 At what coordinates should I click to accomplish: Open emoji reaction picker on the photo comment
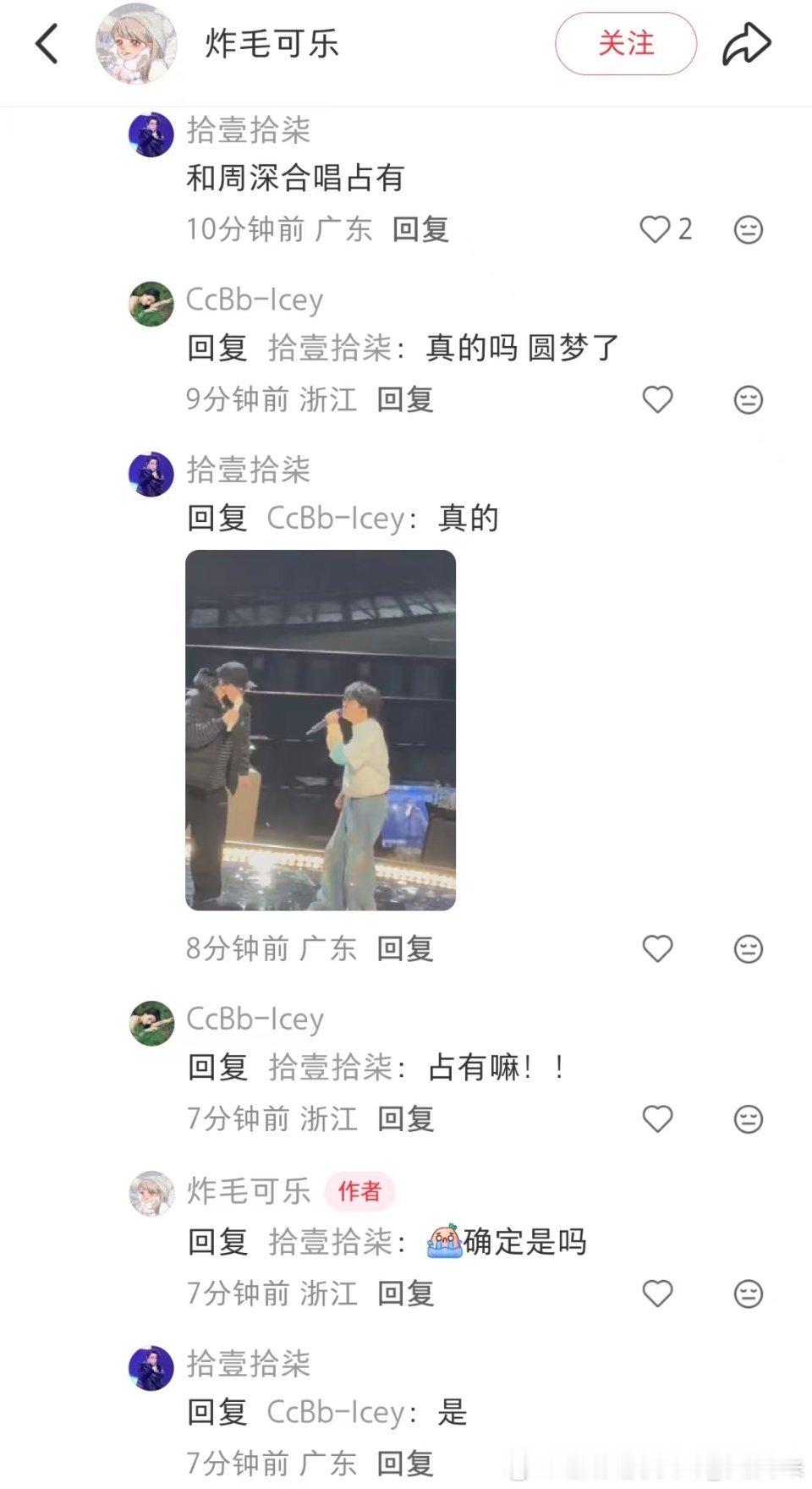[x=749, y=948]
